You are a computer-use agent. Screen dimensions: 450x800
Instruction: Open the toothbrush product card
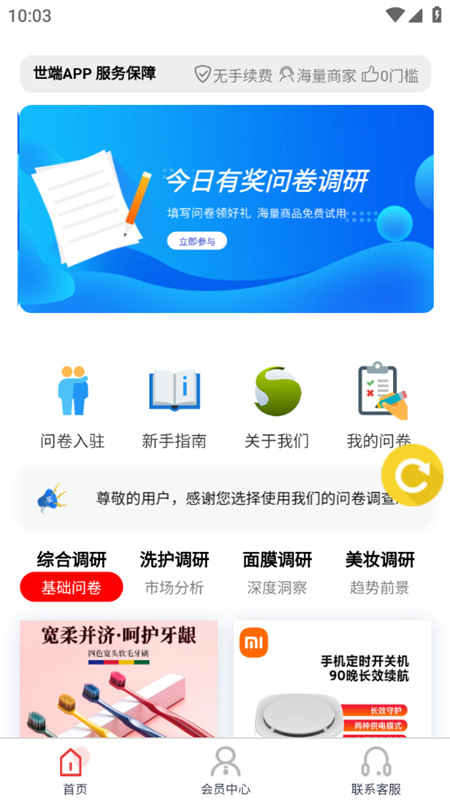click(119, 679)
